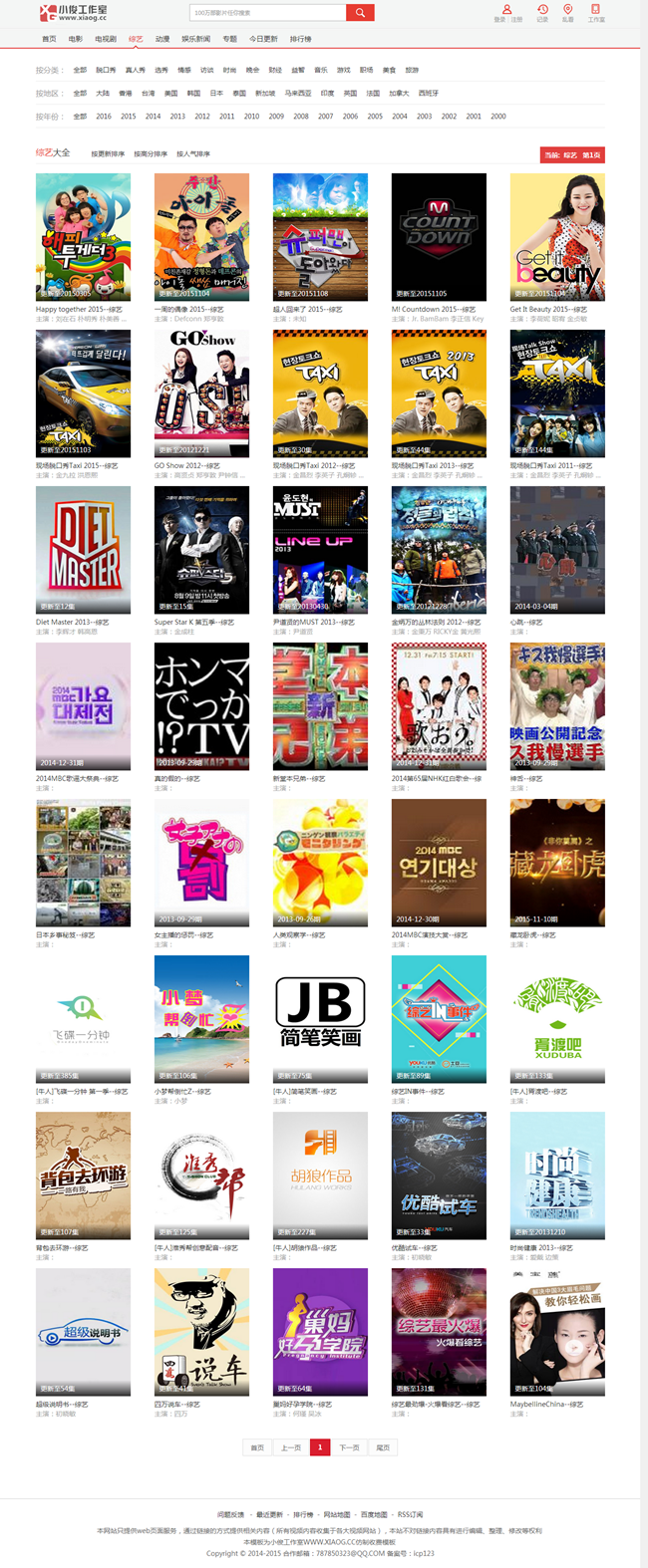Filter region by 韩国
The image size is (648, 1568).
194,93
